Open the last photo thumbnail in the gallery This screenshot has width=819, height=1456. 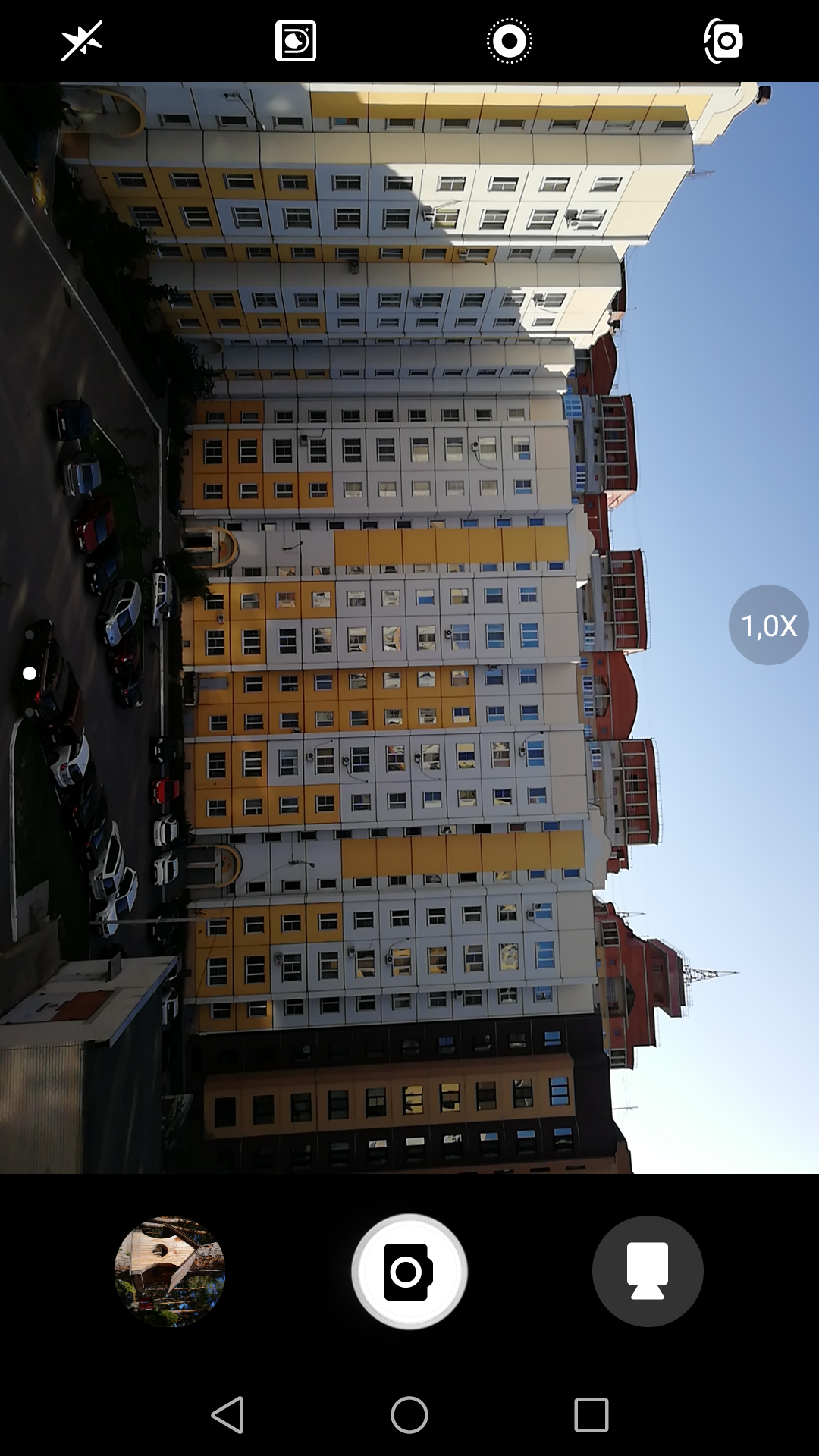(x=170, y=1272)
